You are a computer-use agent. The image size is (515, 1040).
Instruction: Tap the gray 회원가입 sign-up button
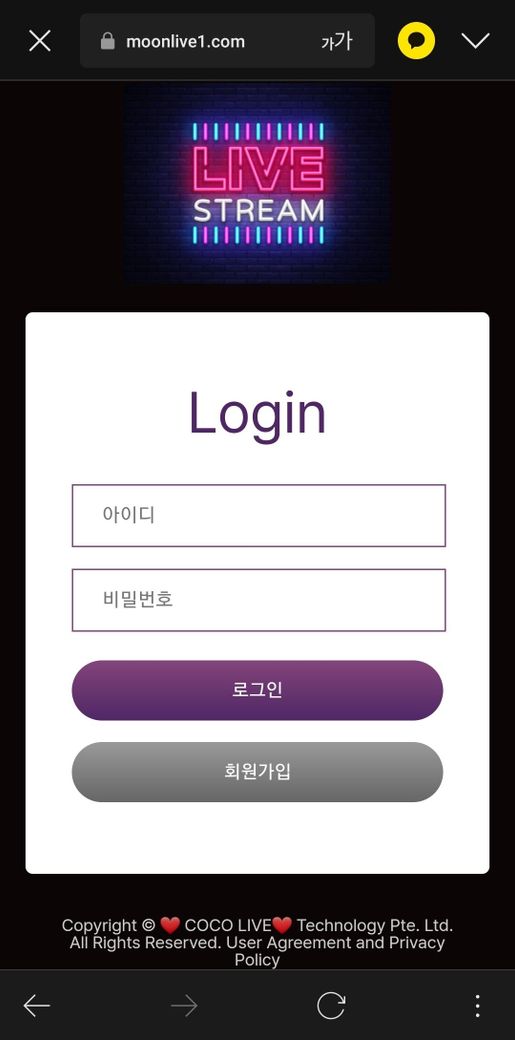258,772
